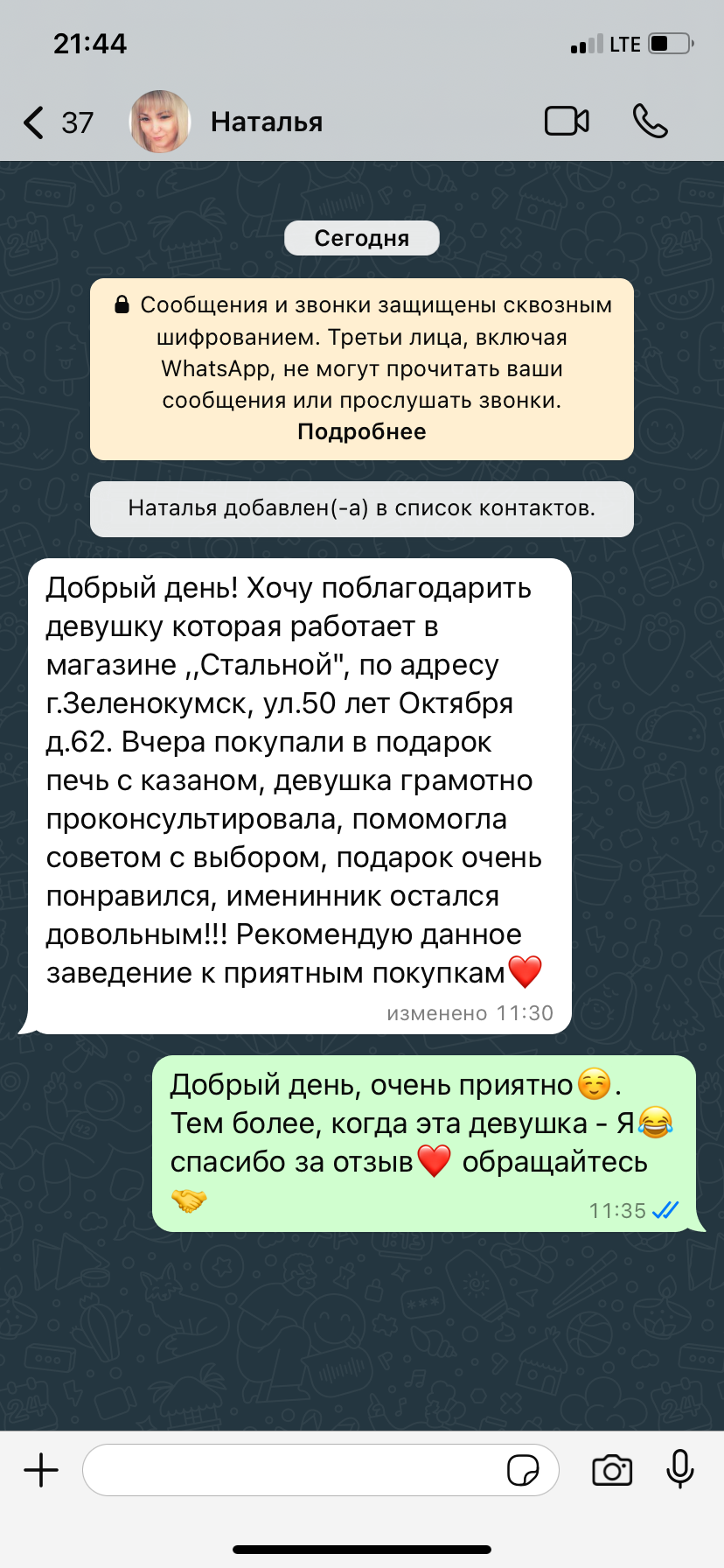Open Наталья's contact info
Screen dimensions: 724x1568
click(266, 122)
